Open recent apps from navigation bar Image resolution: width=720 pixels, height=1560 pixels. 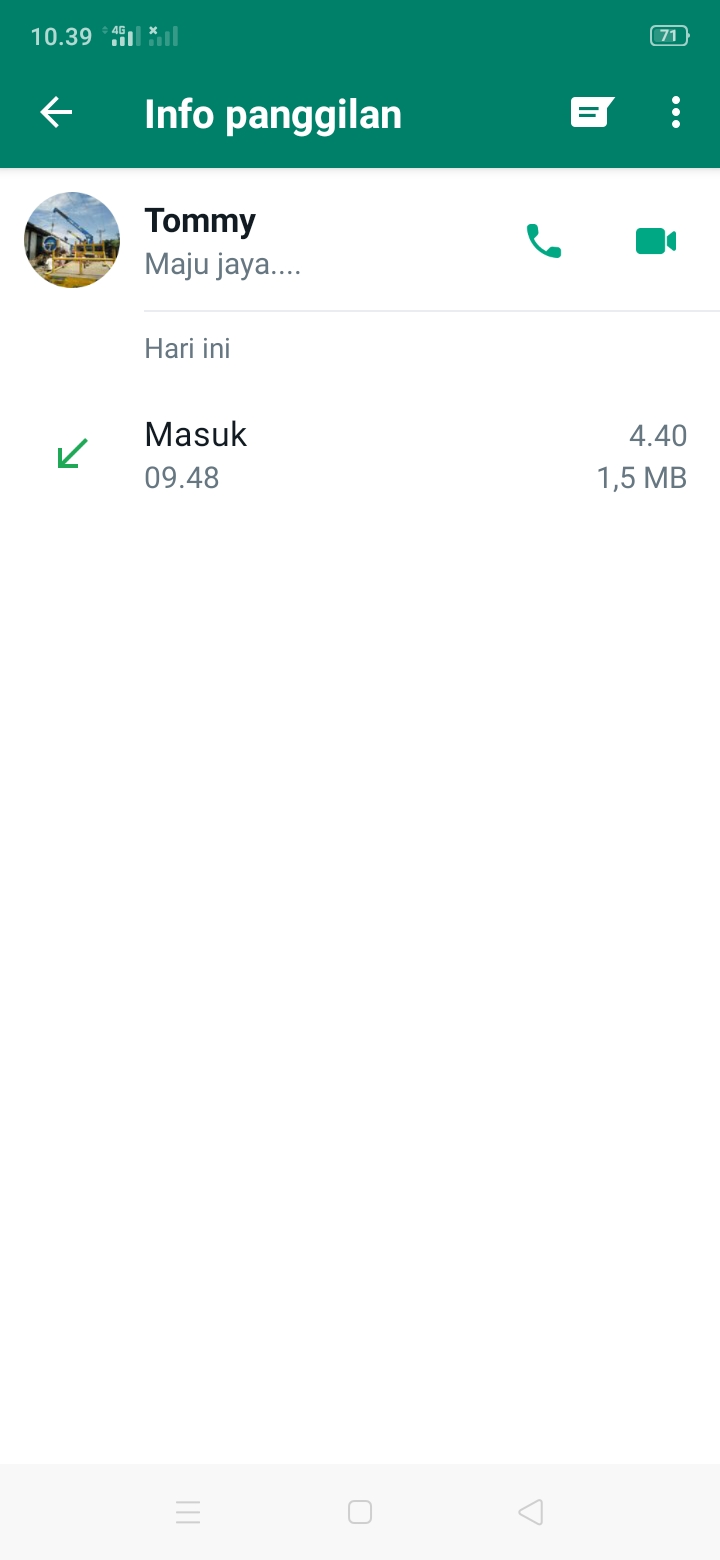tap(188, 1512)
